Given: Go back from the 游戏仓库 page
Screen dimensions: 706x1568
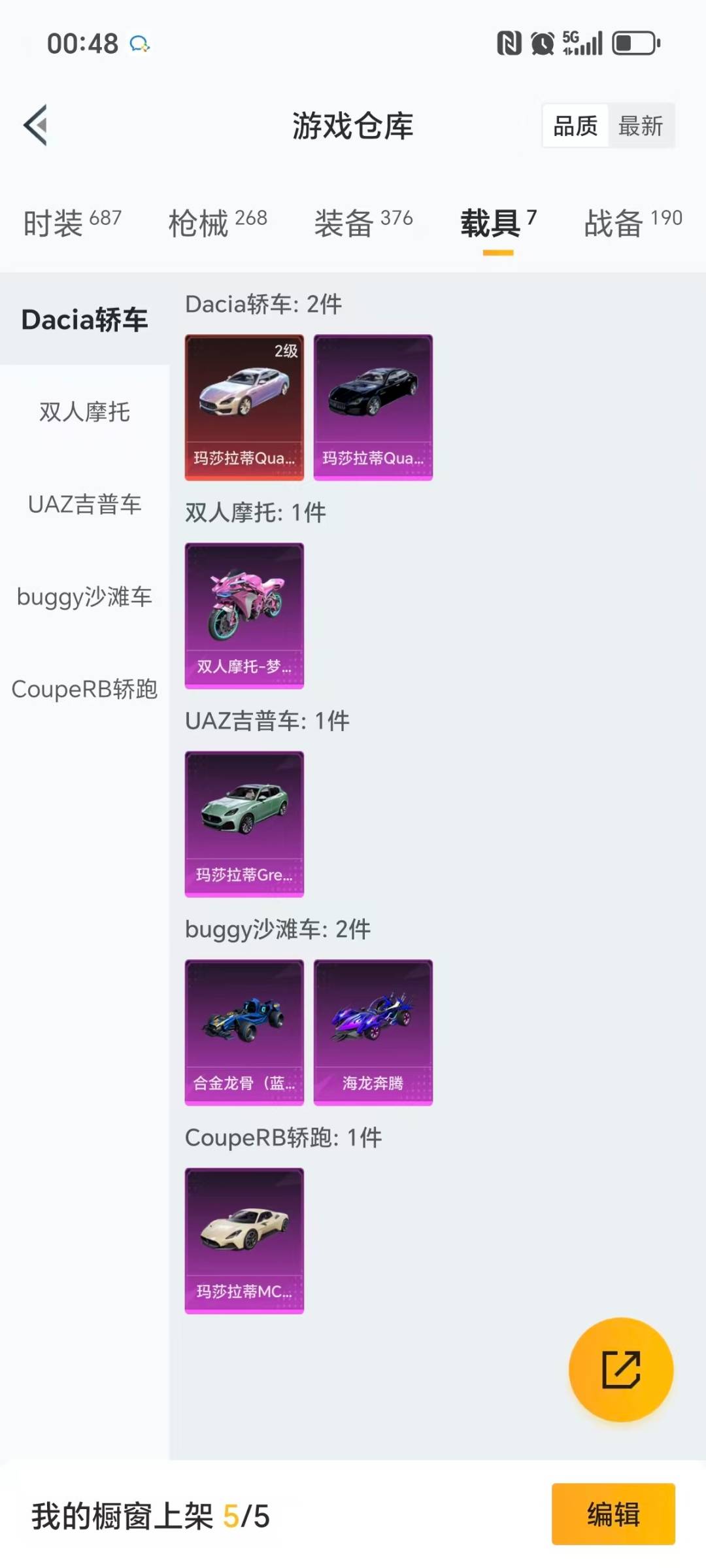Looking at the screenshot, I should (36, 125).
